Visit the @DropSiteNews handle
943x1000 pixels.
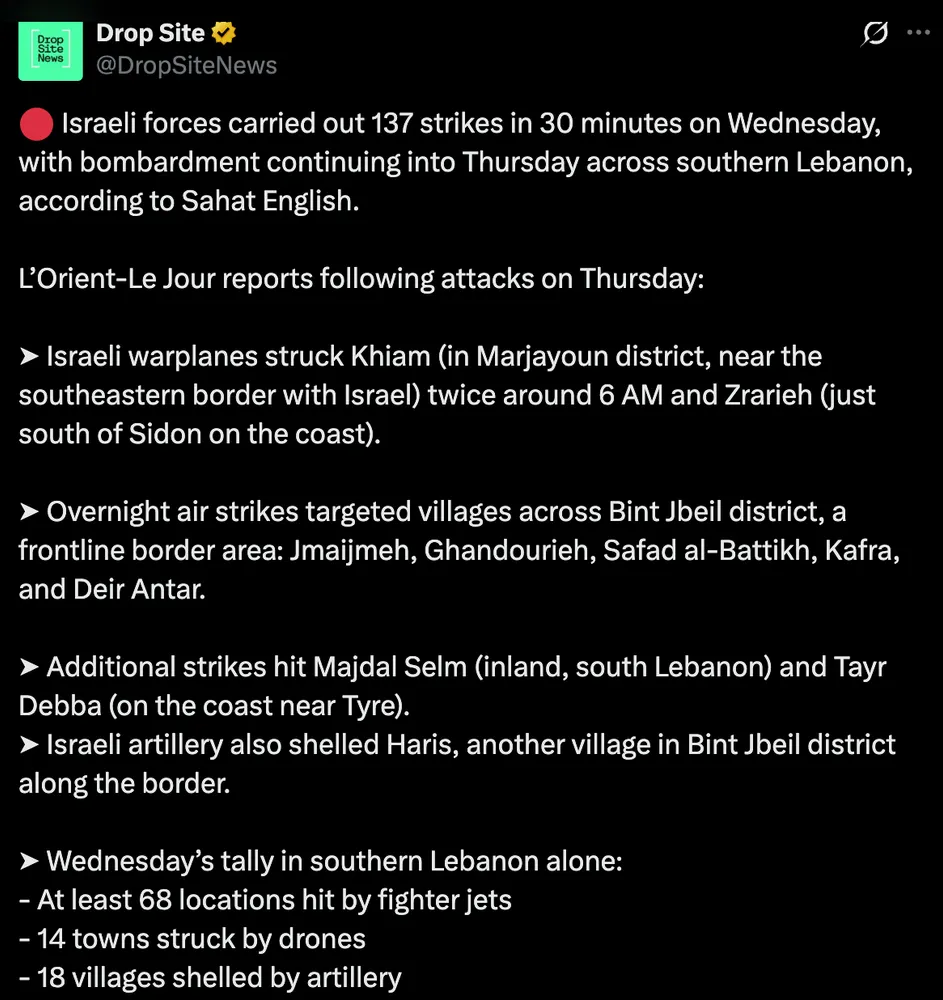click(186, 65)
